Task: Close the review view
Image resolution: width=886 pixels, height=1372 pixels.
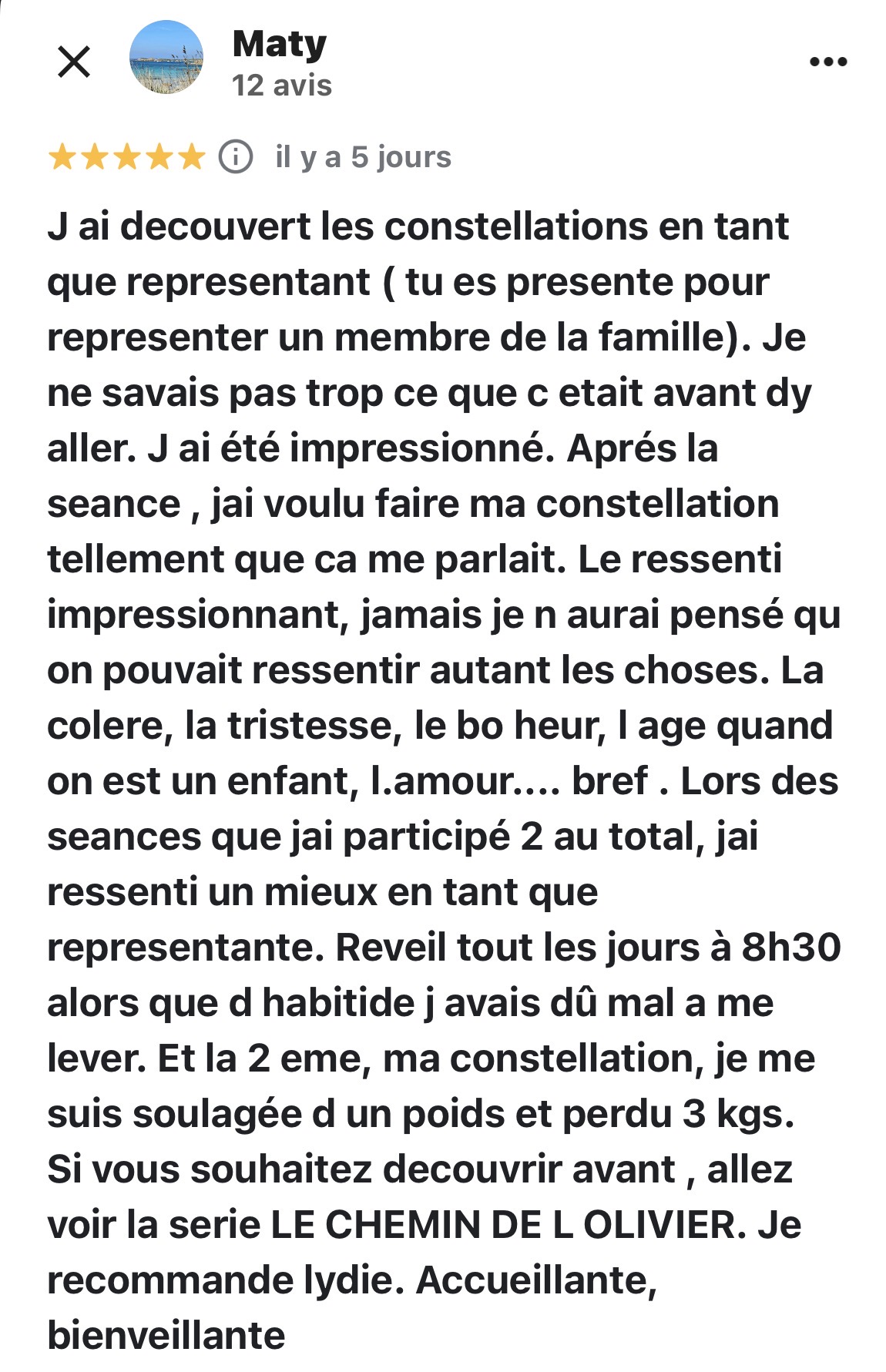Action: click(74, 62)
